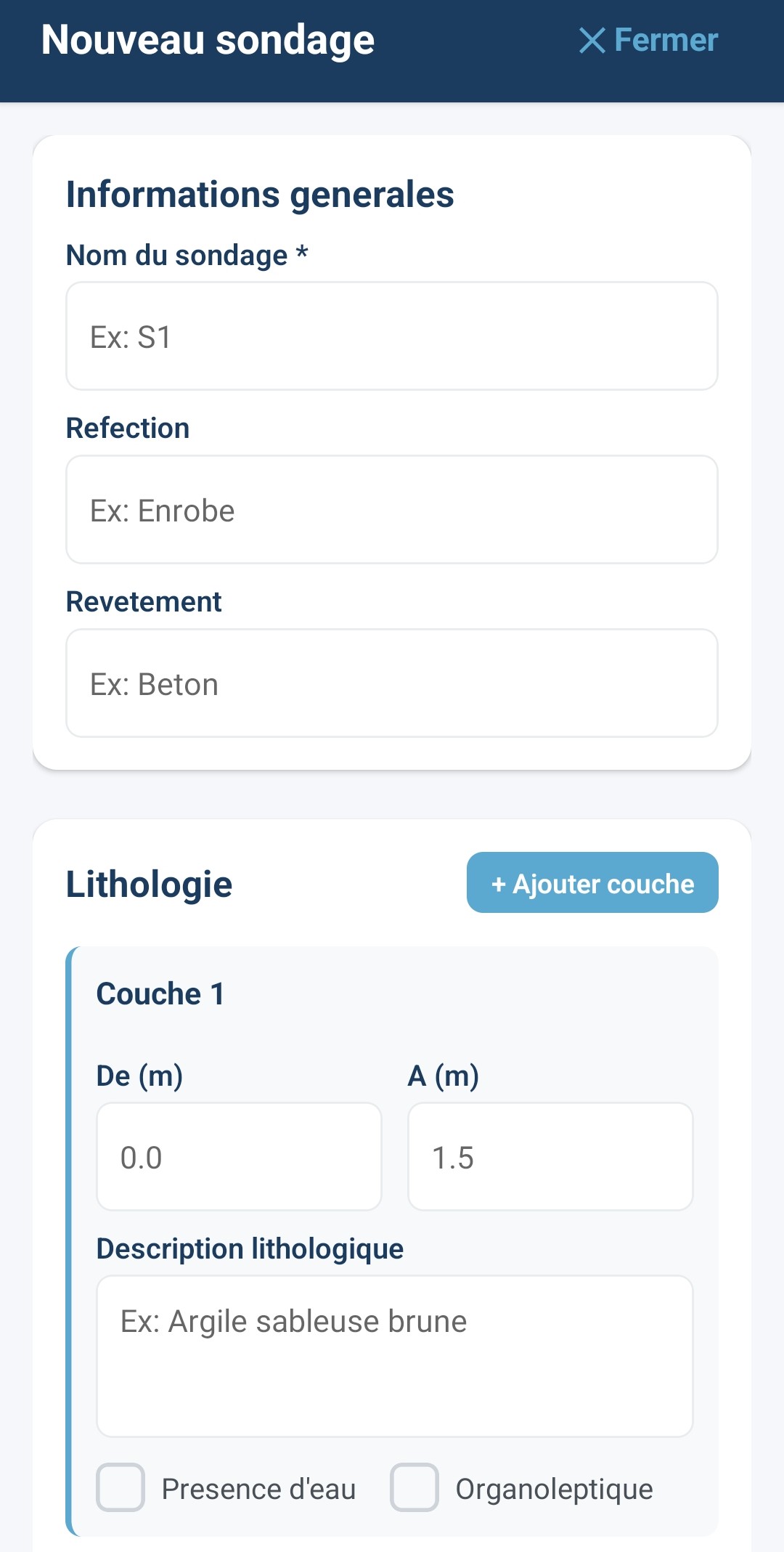The image size is (784, 1552).
Task: Select the Revetement input showing Ex: Beton
Action: coord(392,683)
